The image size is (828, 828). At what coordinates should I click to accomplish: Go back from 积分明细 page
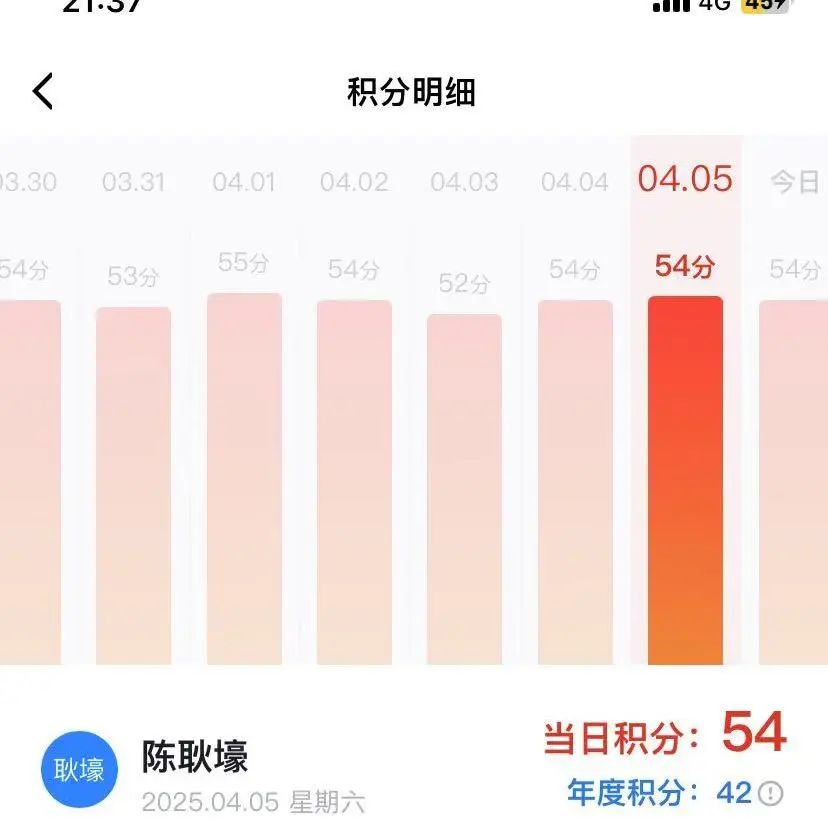(x=43, y=92)
